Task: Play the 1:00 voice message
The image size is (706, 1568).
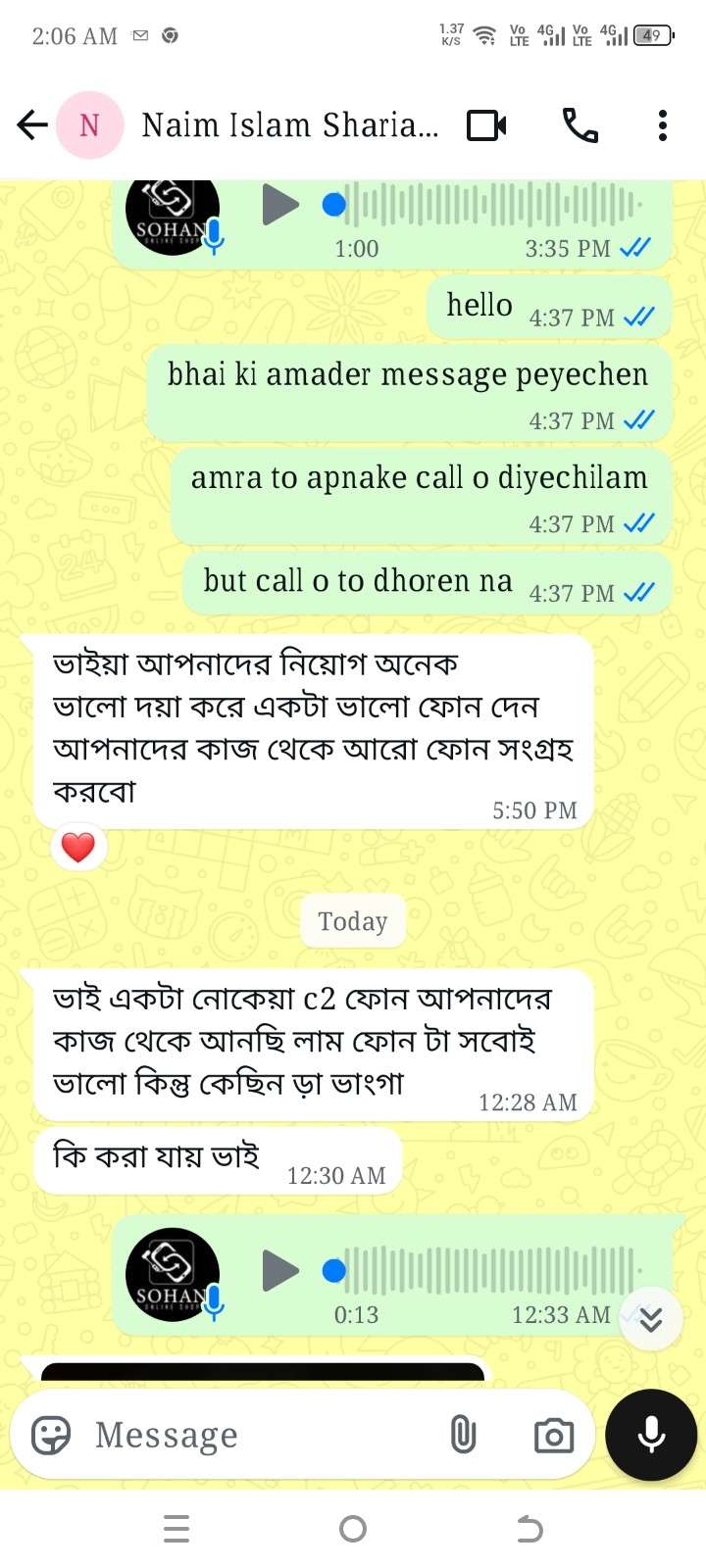Action: pyautogui.click(x=280, y=205)
